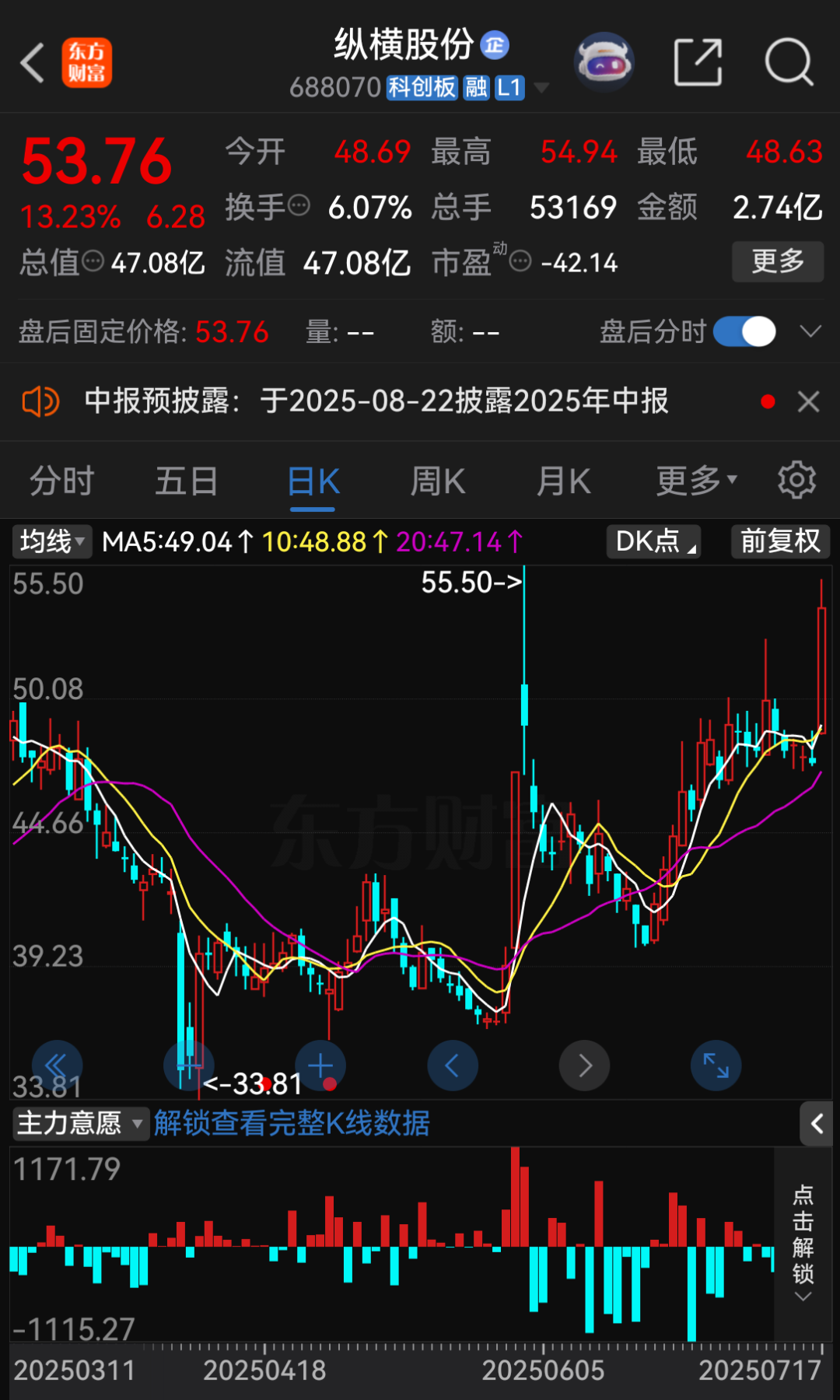Select the 月K chart tab
The width and height of the screenshot is (840, 1400).
564,481
